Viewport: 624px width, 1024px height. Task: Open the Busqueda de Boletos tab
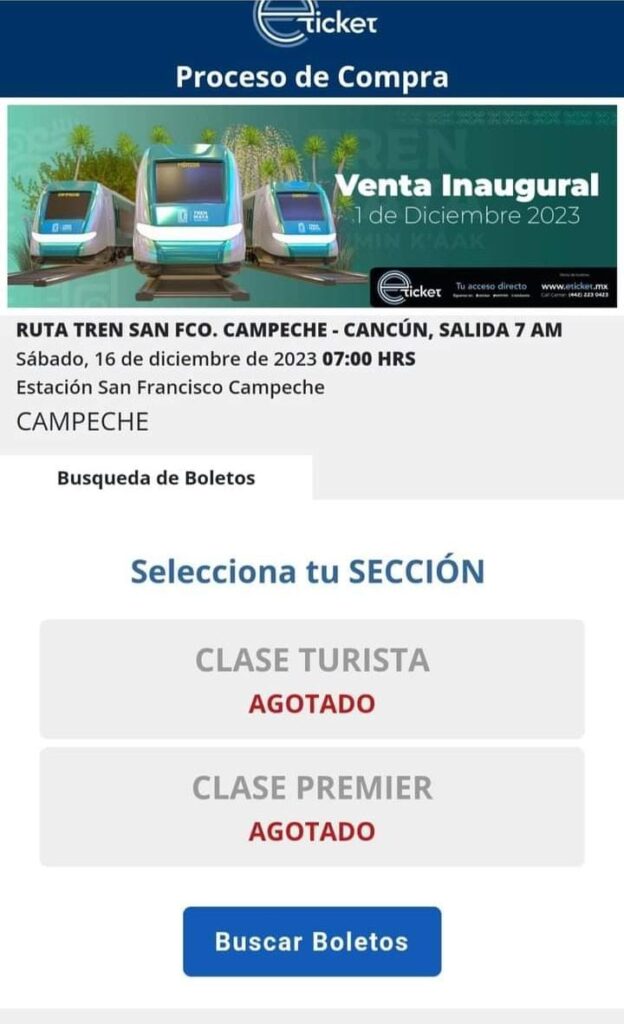coord(156,478)
